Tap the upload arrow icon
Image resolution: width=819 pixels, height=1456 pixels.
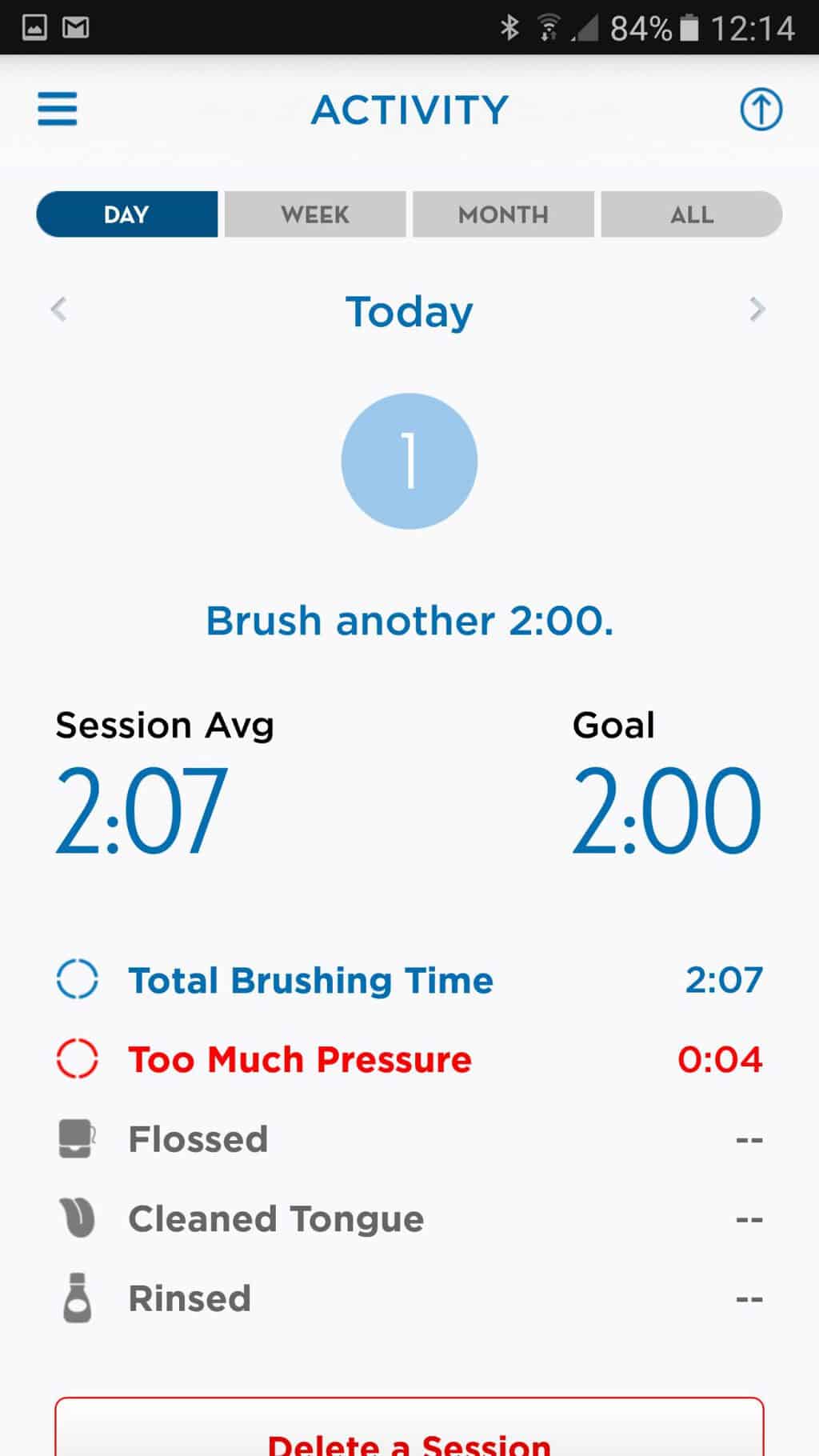pos(761,110)
